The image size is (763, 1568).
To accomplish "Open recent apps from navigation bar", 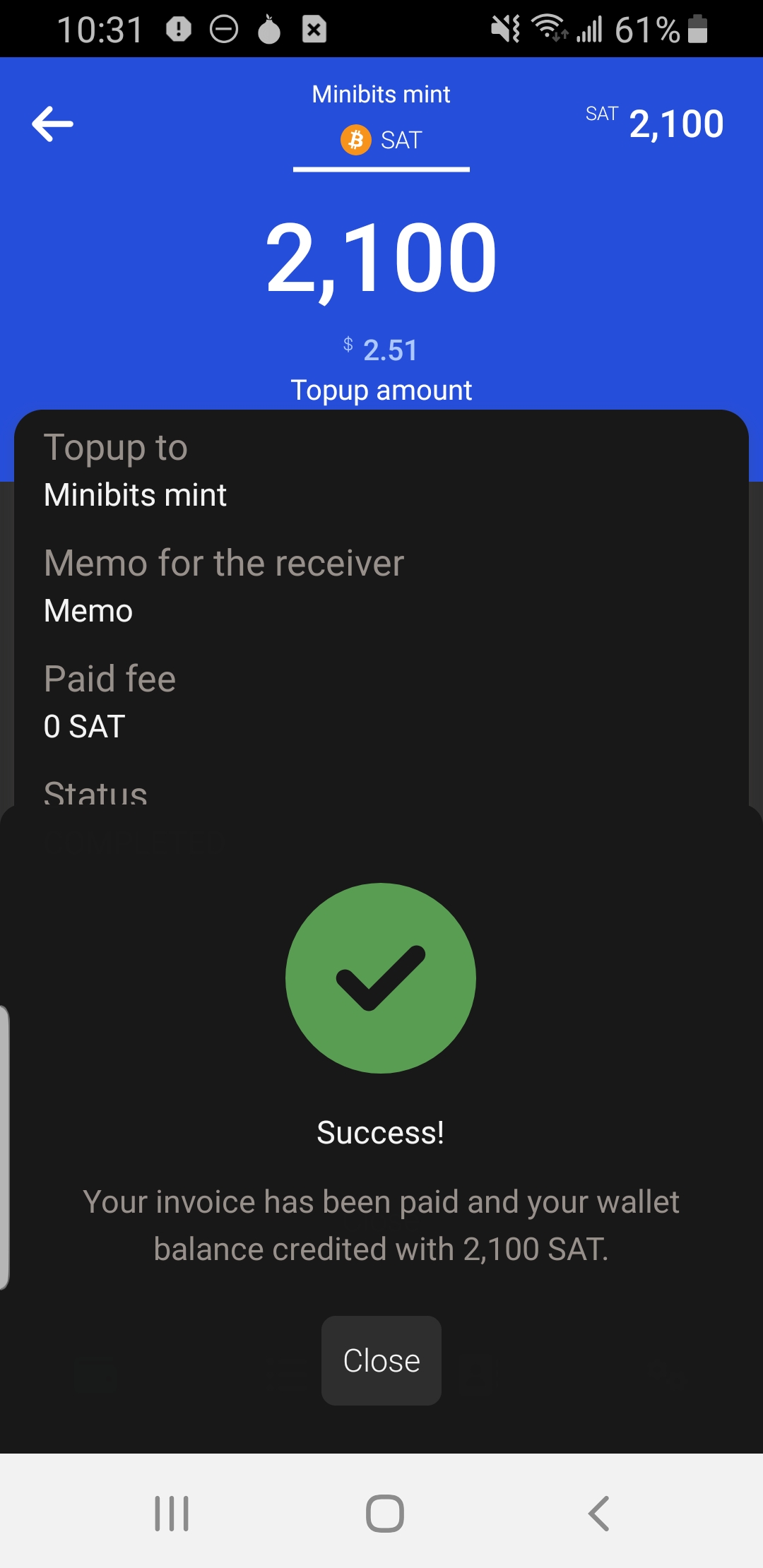I will [172, 1514].
